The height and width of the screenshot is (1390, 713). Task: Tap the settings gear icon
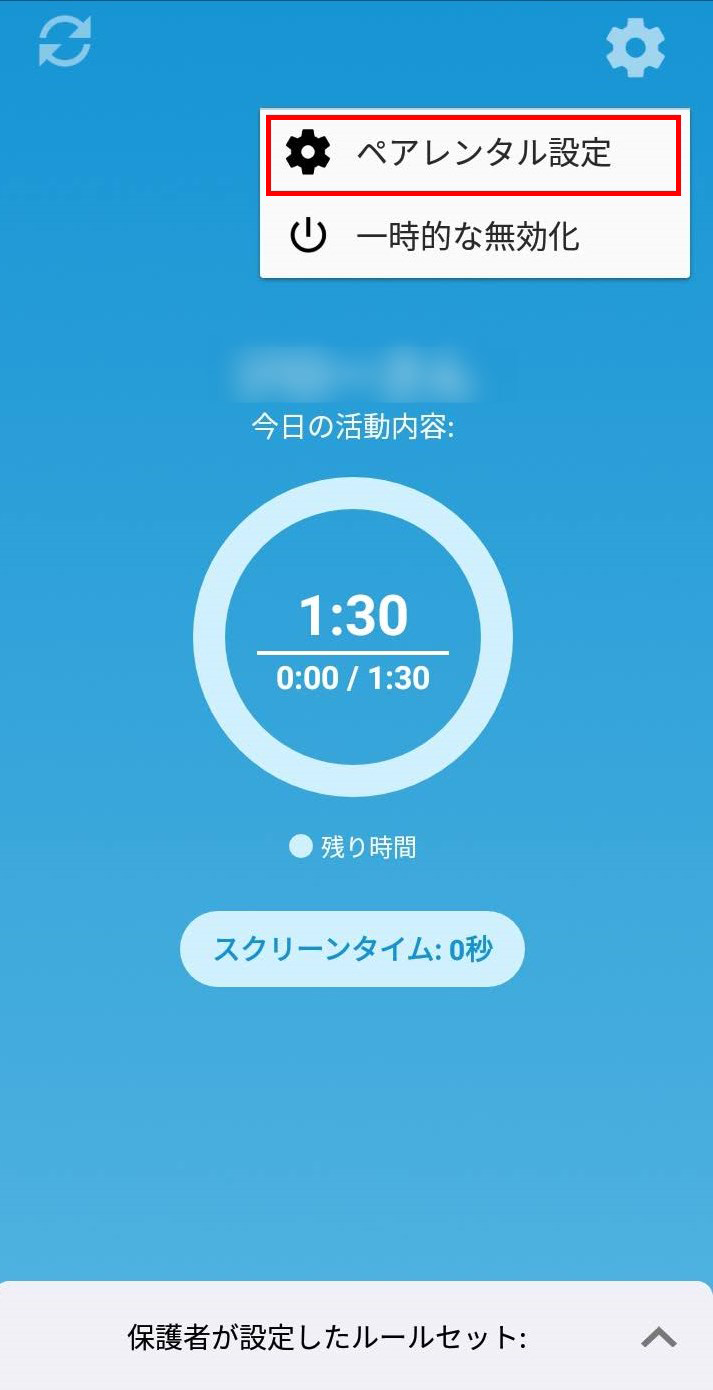[x=635, y=48]
